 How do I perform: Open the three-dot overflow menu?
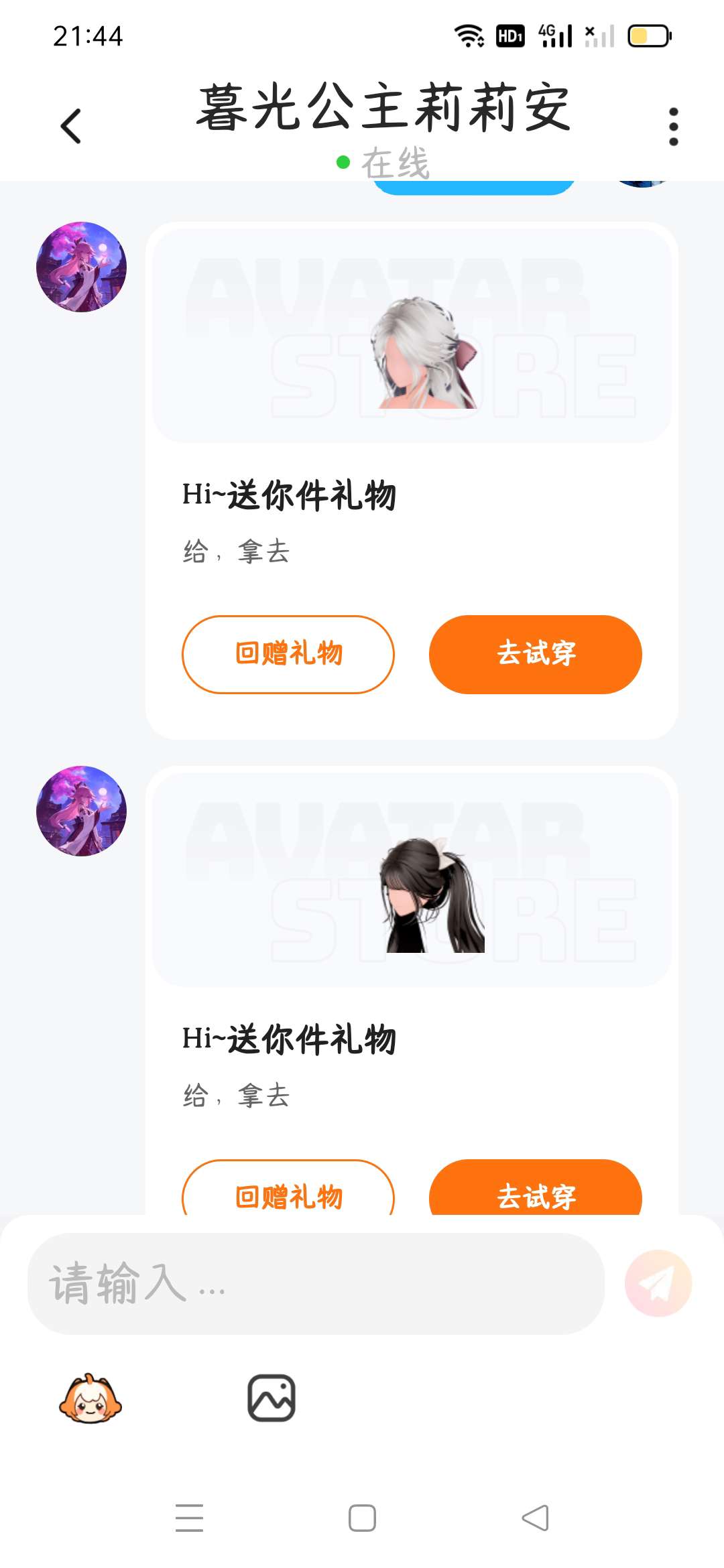coord(673,126)
